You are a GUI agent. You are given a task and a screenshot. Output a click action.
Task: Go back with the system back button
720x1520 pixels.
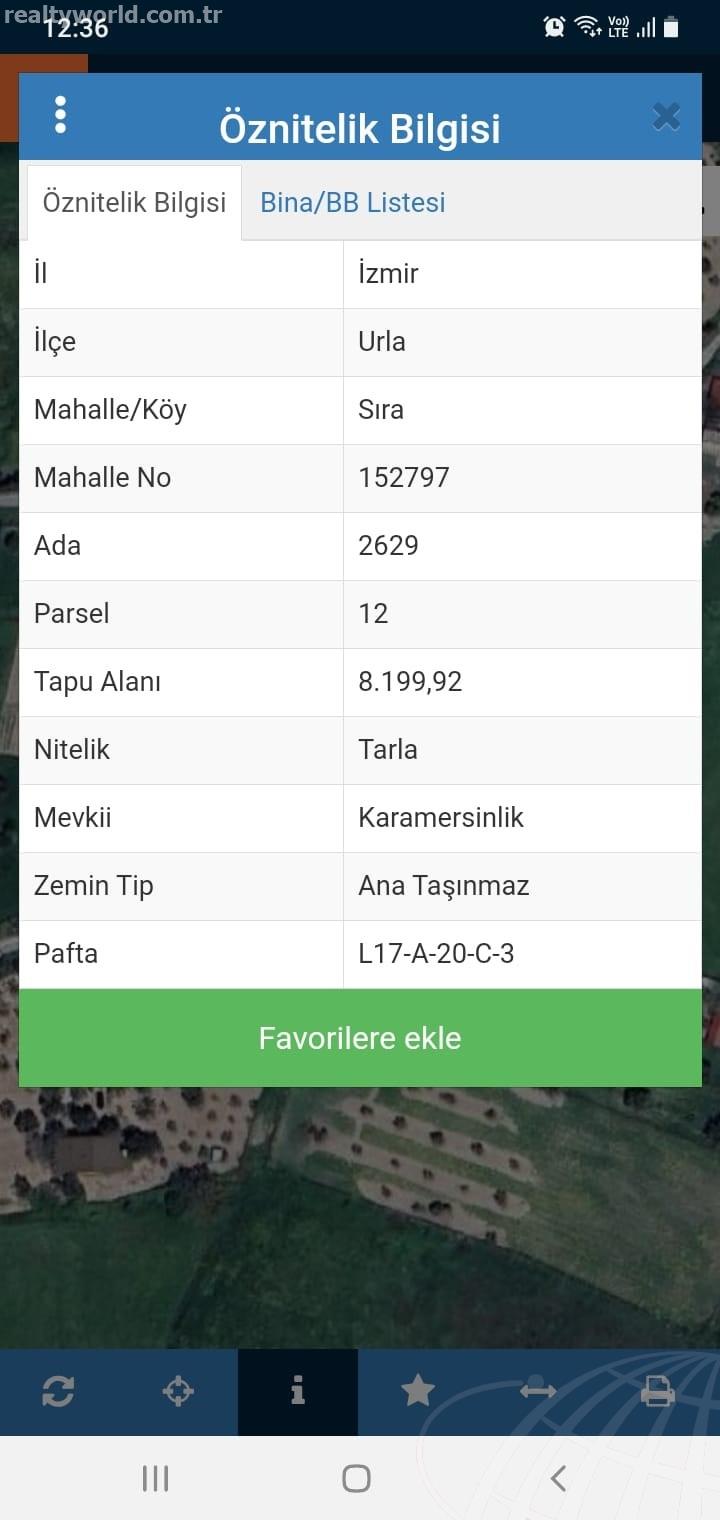coord(558,1478)
